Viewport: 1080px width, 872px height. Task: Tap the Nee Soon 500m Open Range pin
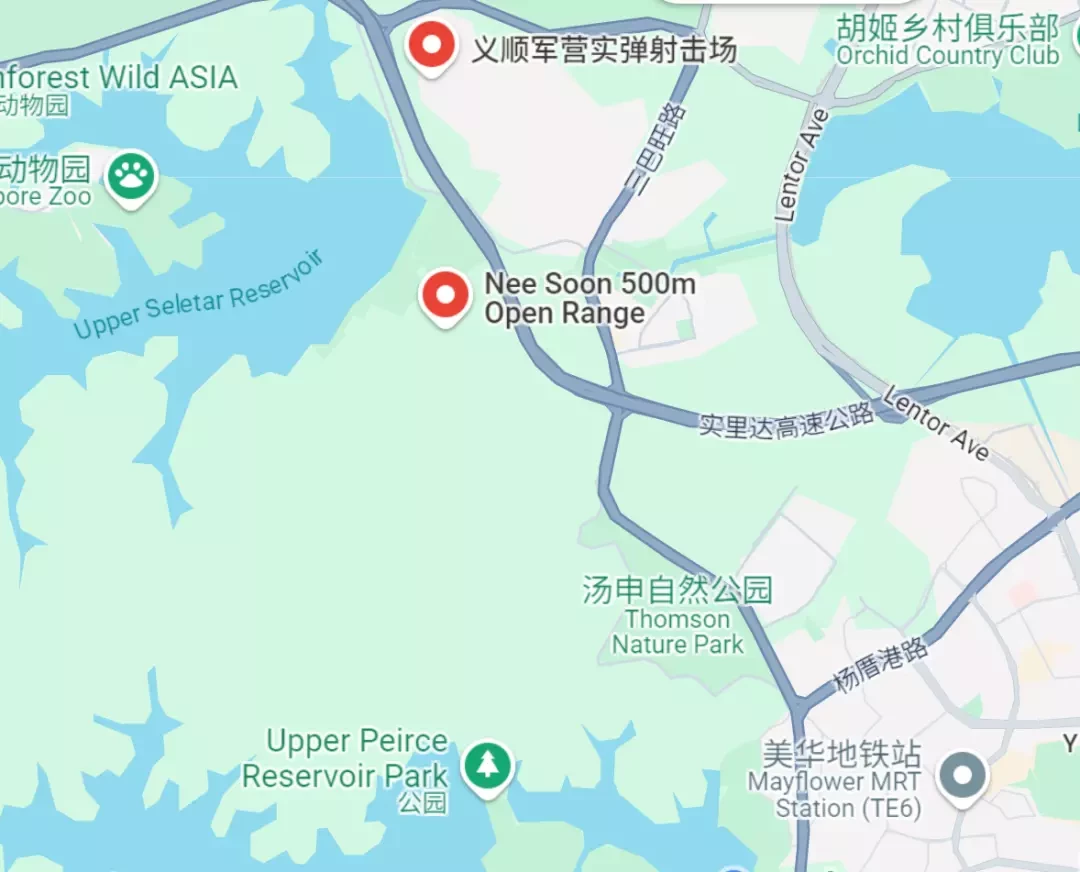click(445, 295)
